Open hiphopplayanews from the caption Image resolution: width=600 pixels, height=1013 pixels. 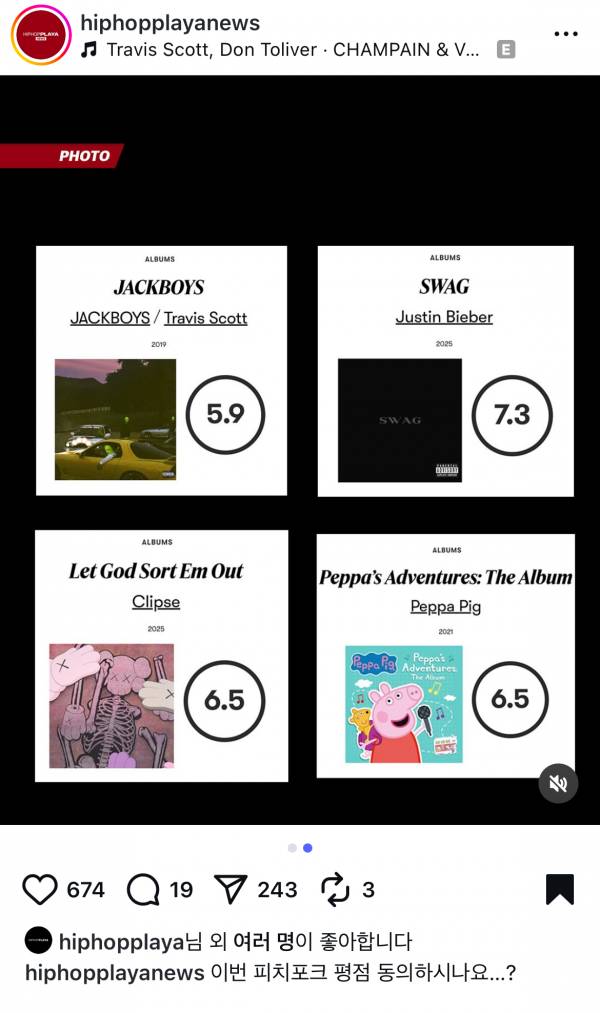click(115, 972)
